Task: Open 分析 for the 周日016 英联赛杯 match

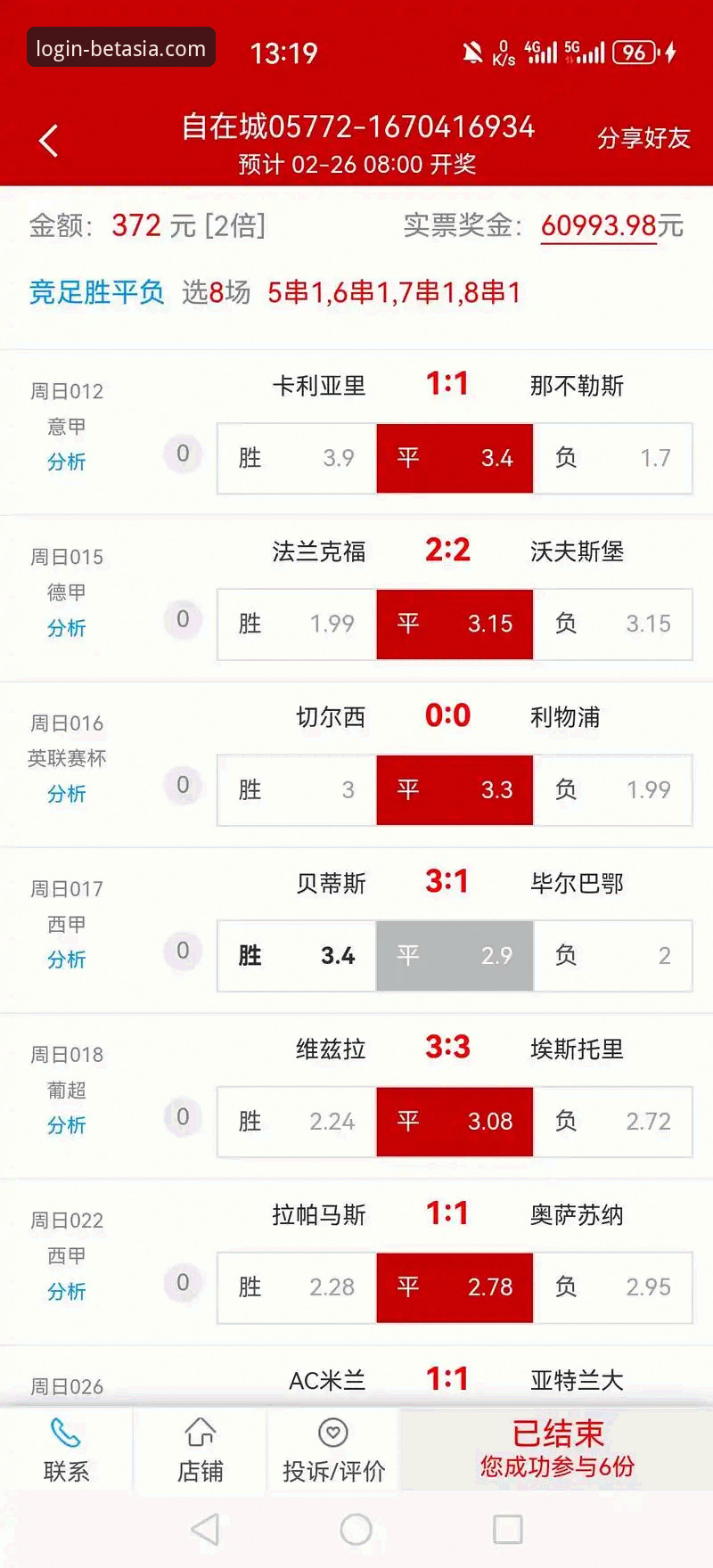Action: [66, 794]
